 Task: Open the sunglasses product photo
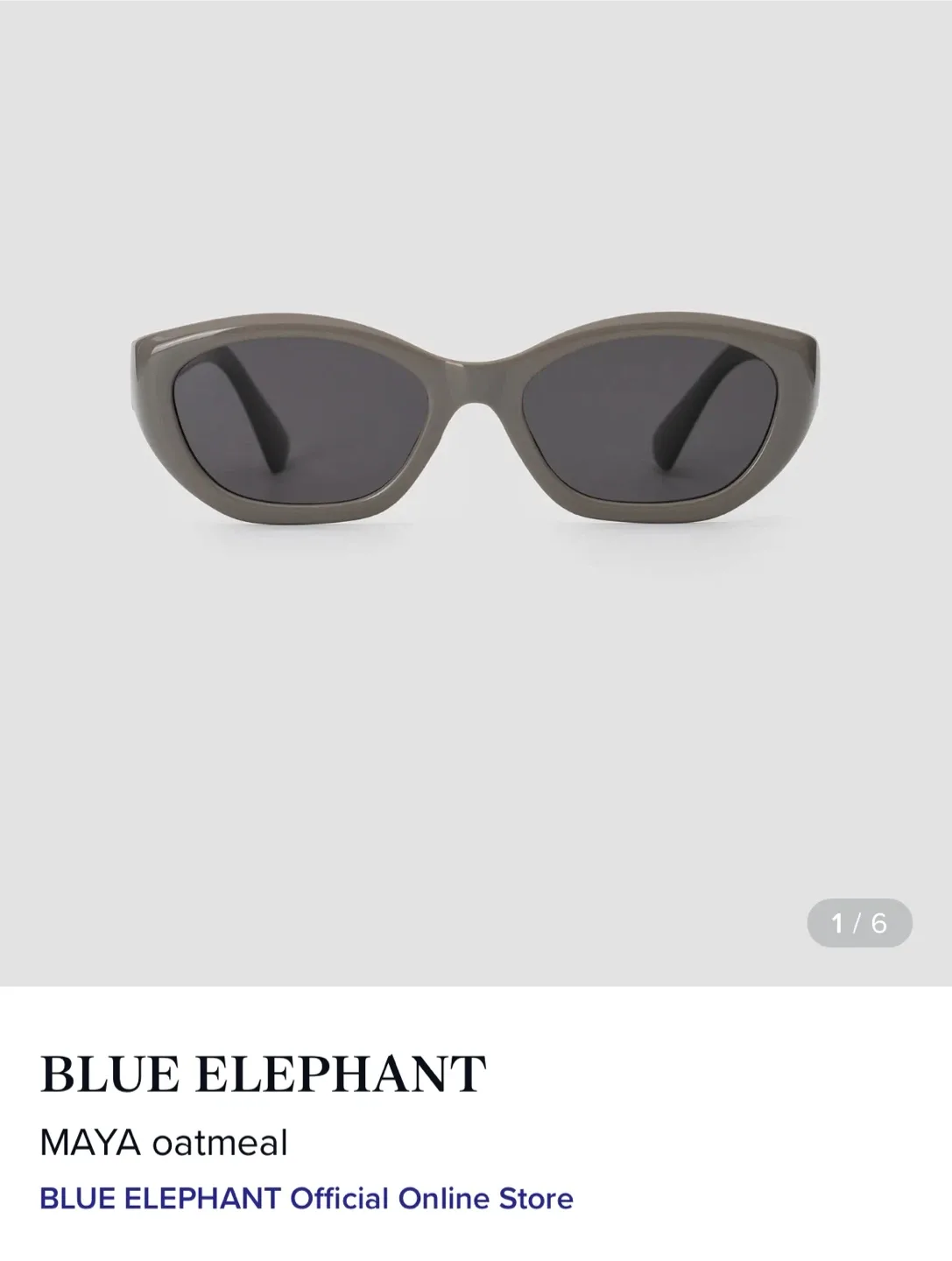(x=476, y=412)
